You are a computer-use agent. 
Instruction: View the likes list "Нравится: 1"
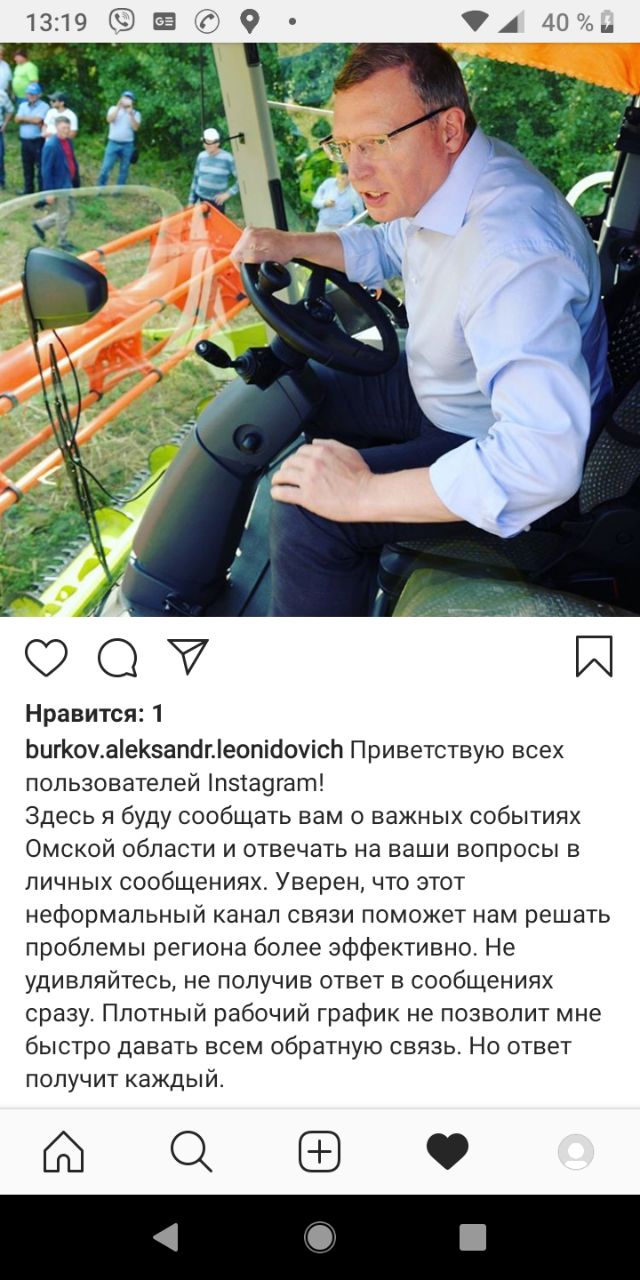[94, 713]
